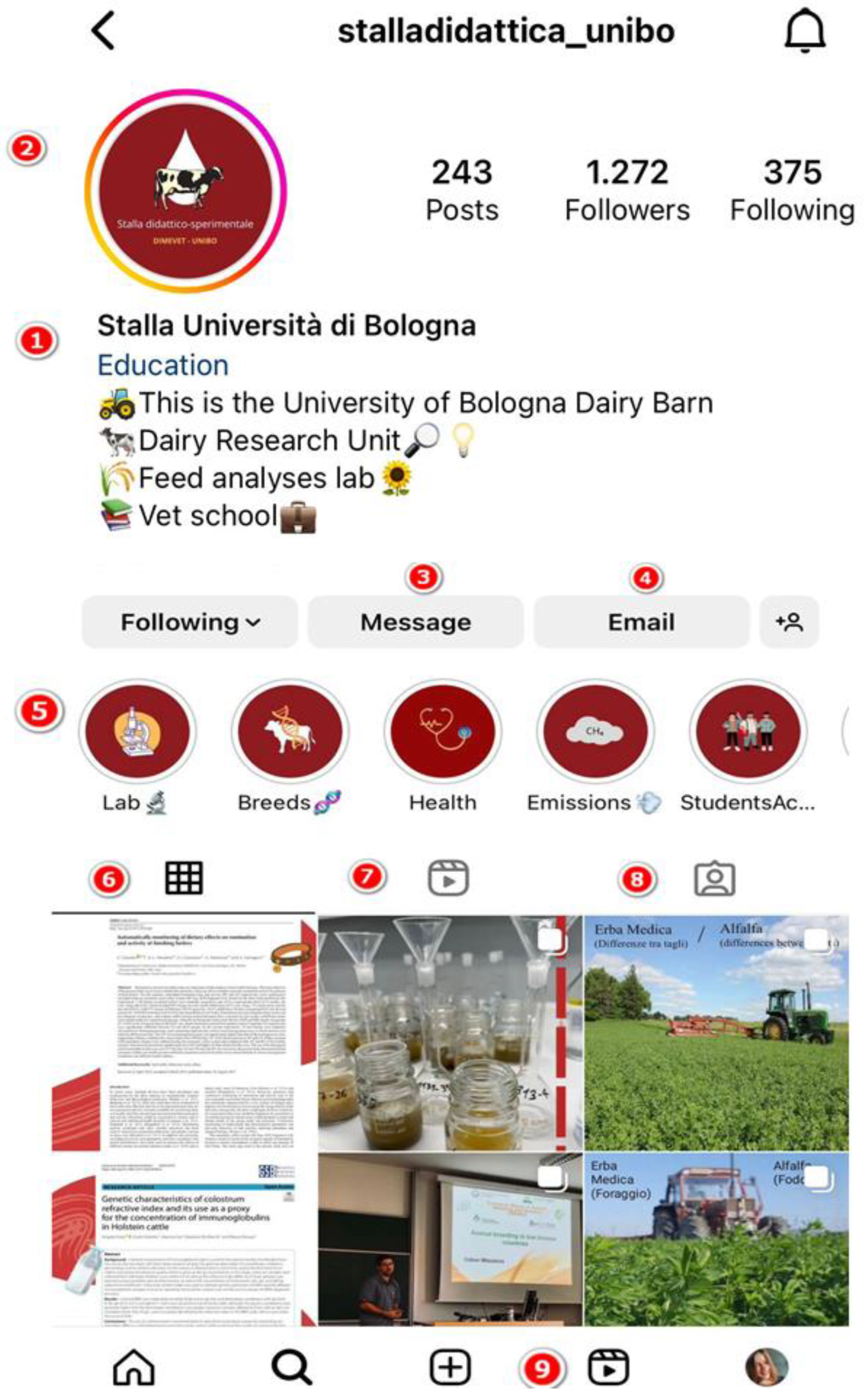Screen dimensions: 867x1400
Task: Send a message to this profile
Action: click(x=416, y=622)
